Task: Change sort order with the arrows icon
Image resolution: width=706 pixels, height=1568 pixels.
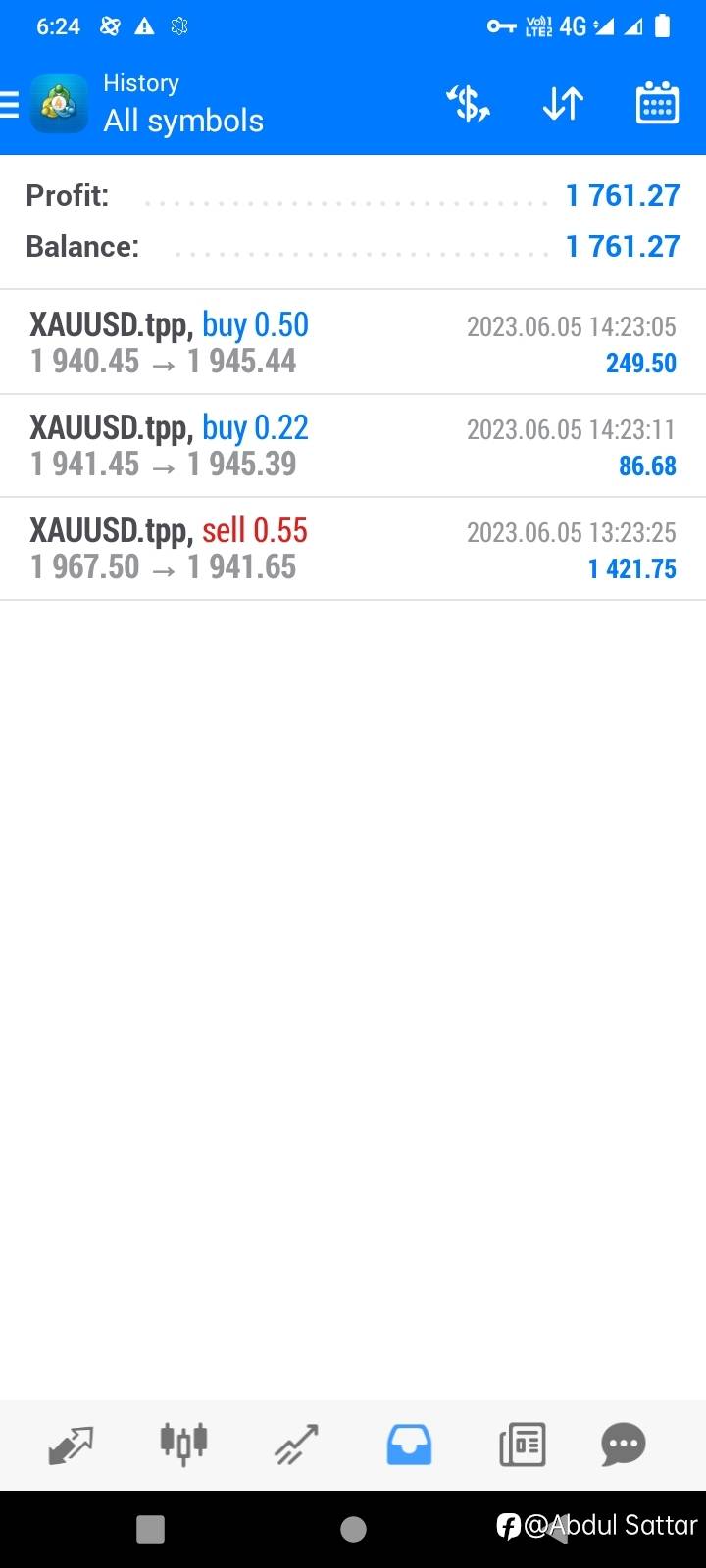Action: 563,103
